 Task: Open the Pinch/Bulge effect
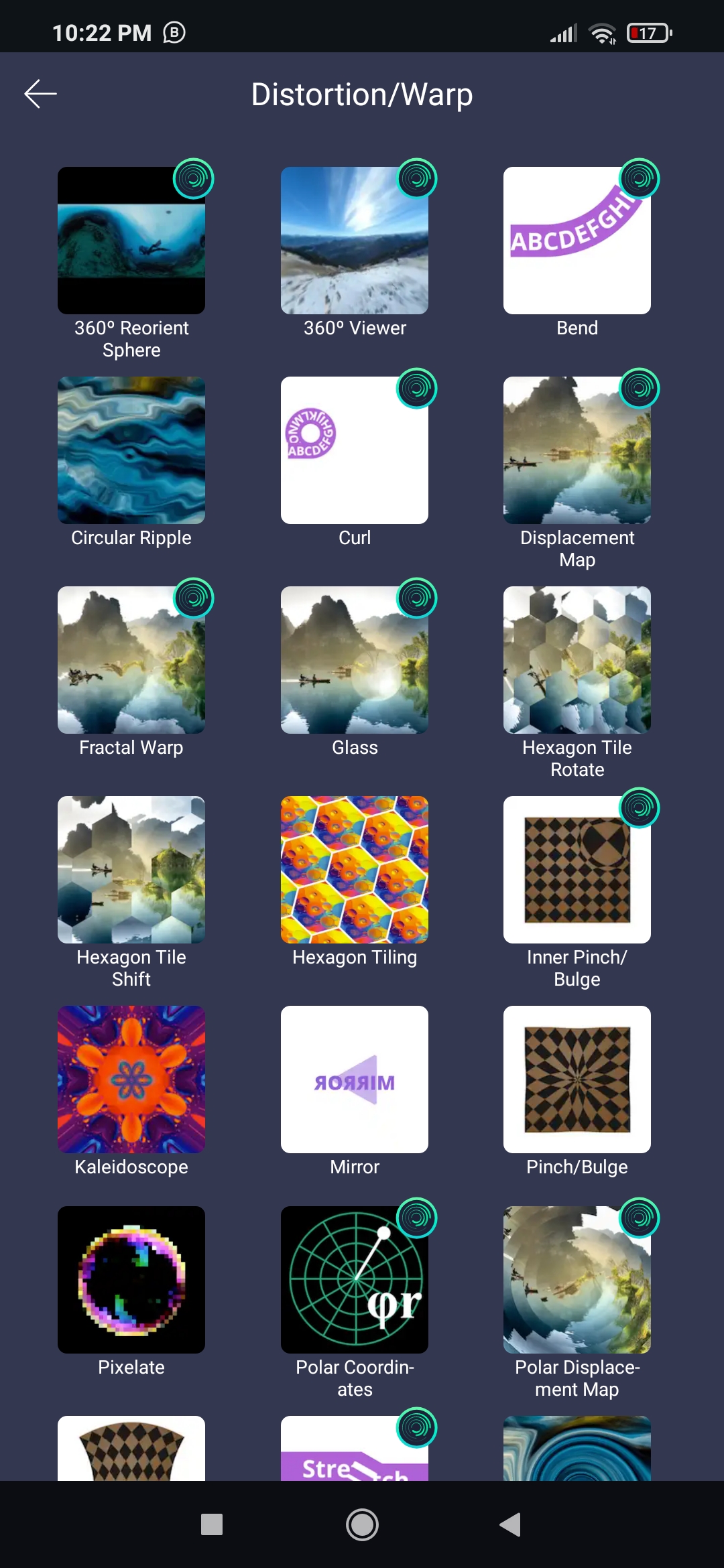(x=577, y=1080)
